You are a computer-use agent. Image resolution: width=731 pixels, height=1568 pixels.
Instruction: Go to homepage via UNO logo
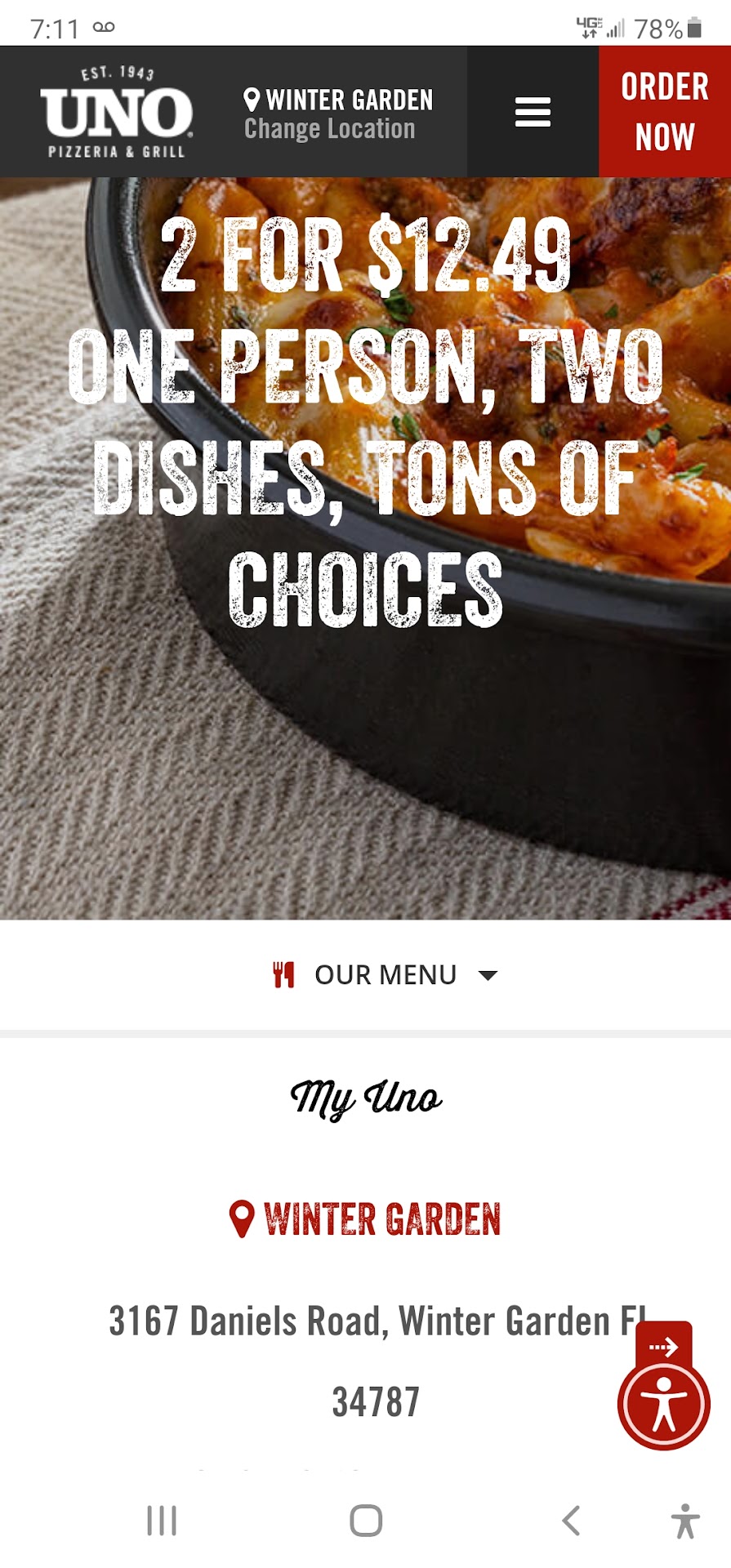point(117,112)
